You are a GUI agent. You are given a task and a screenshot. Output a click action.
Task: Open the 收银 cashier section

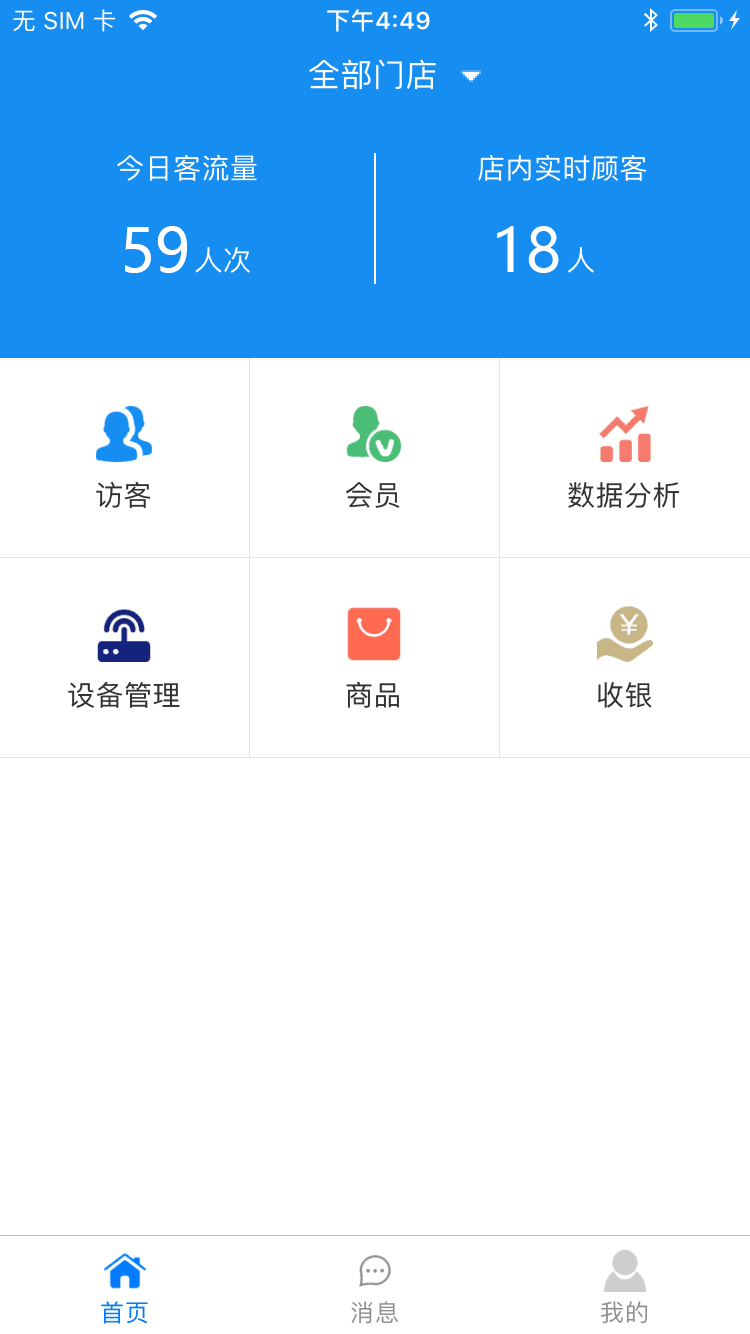625,658
